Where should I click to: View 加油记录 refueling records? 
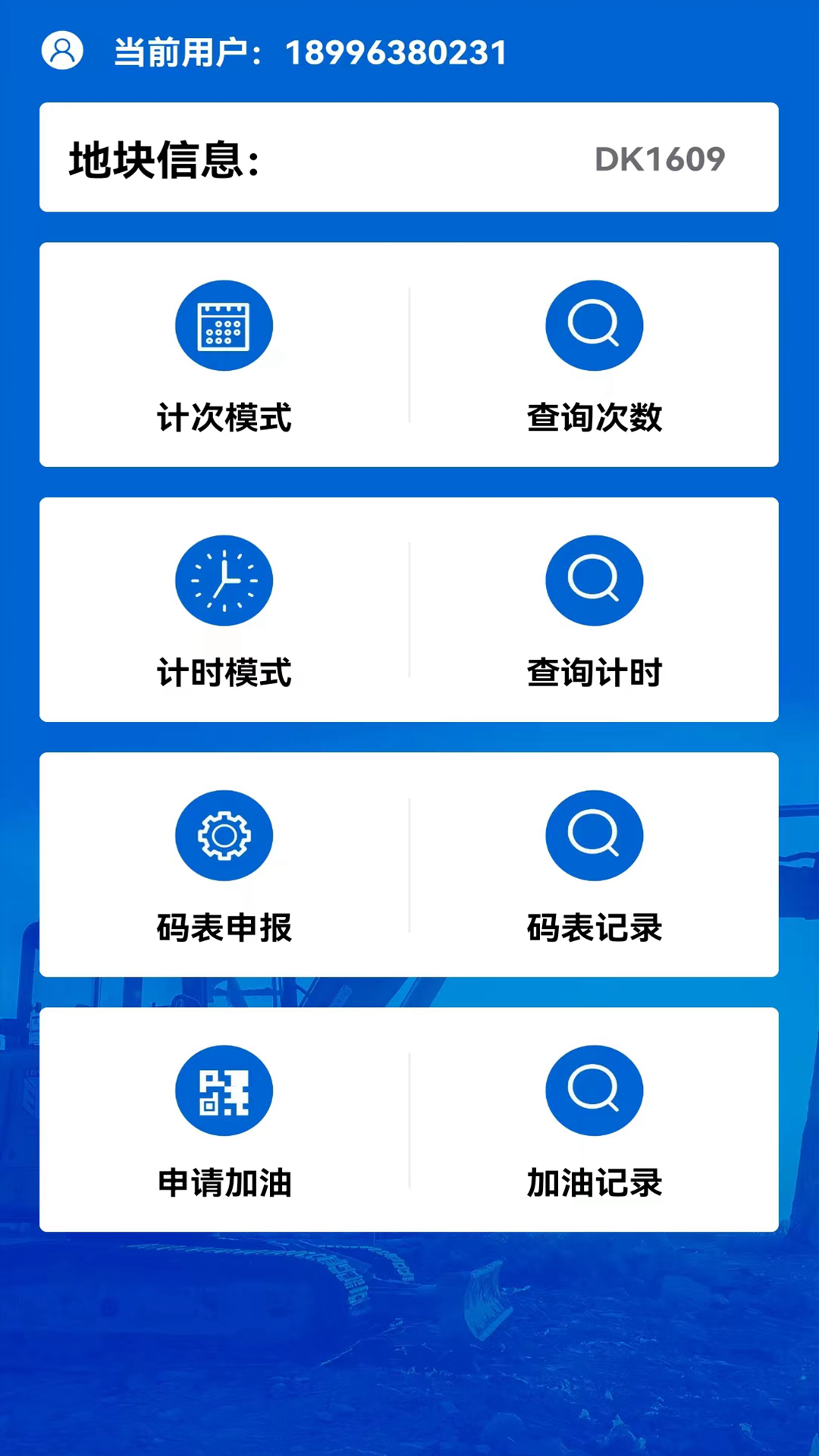pyautogui.click(x=594, y=1119)
